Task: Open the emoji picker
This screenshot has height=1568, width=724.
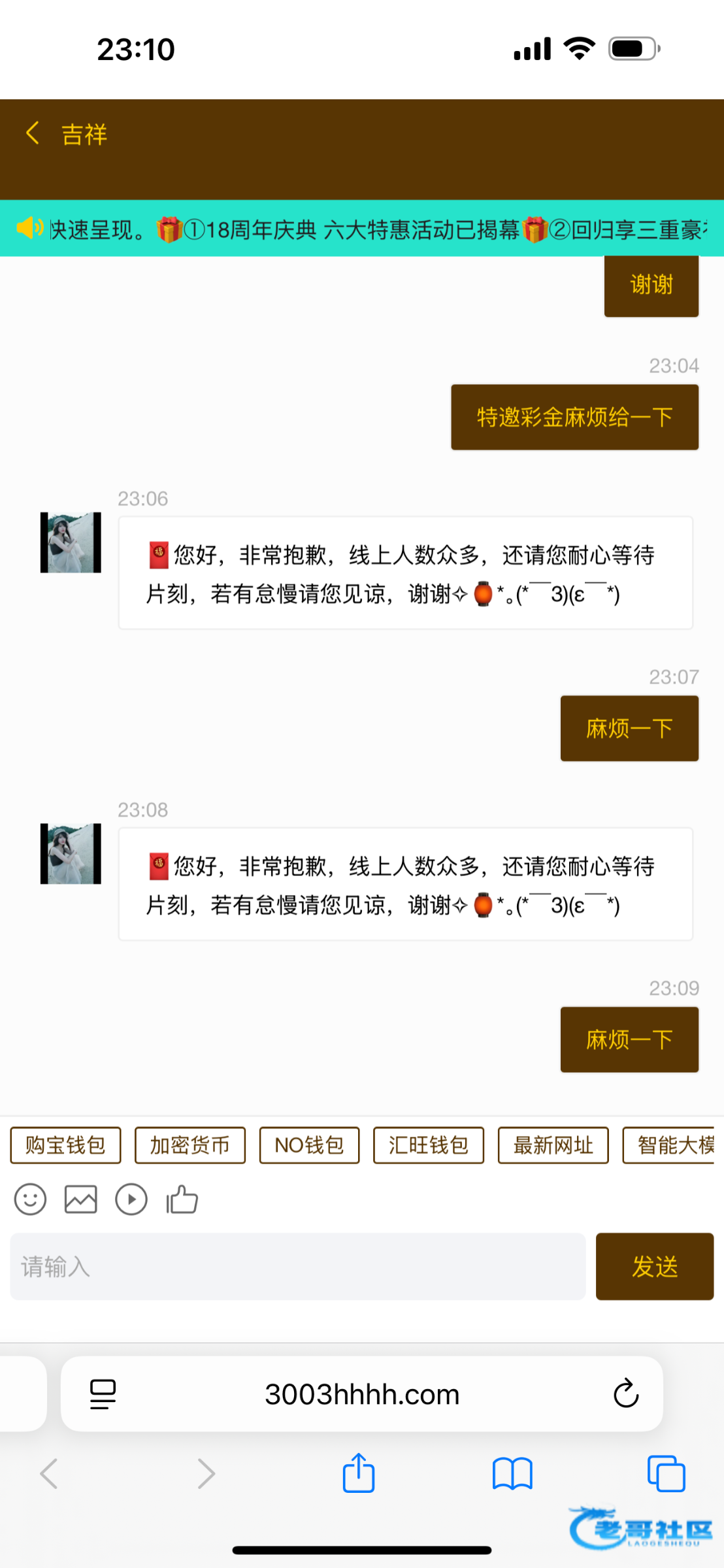Action: click(x=30, y=1200)
